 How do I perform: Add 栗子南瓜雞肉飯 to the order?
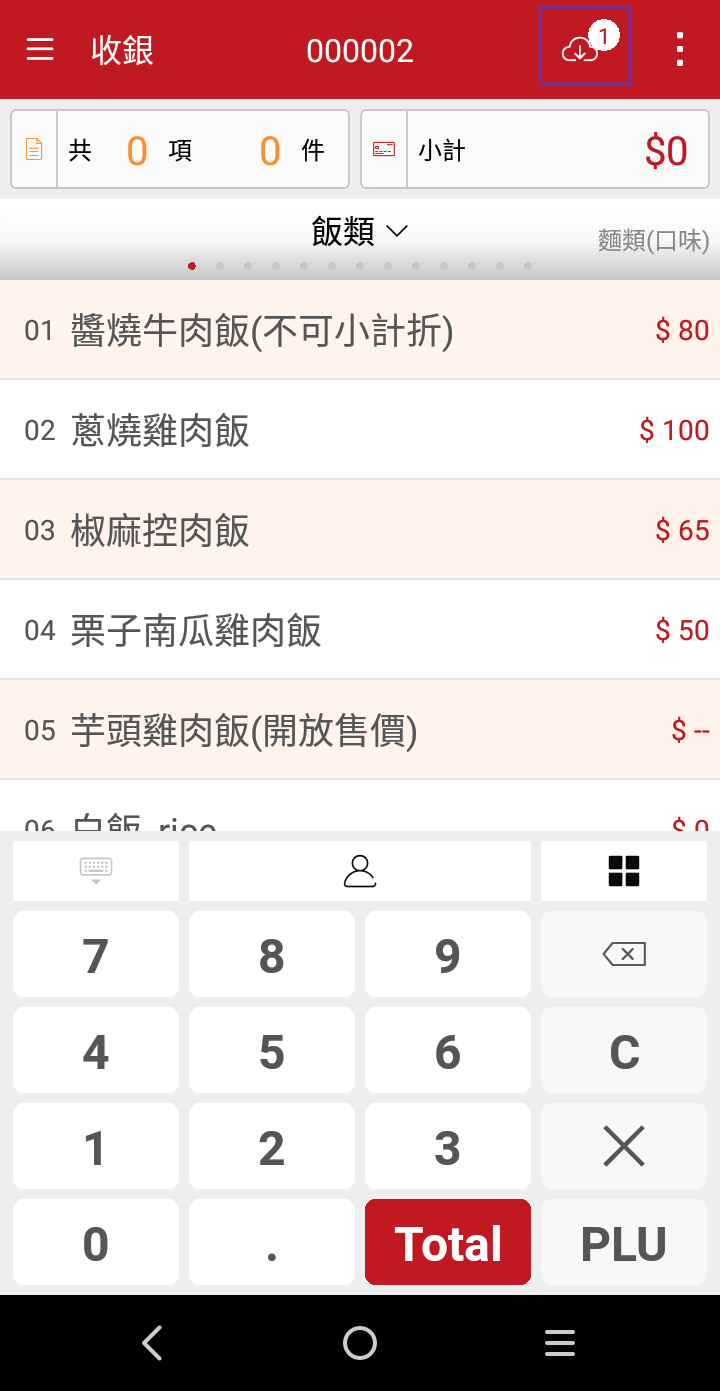(360, 630)
